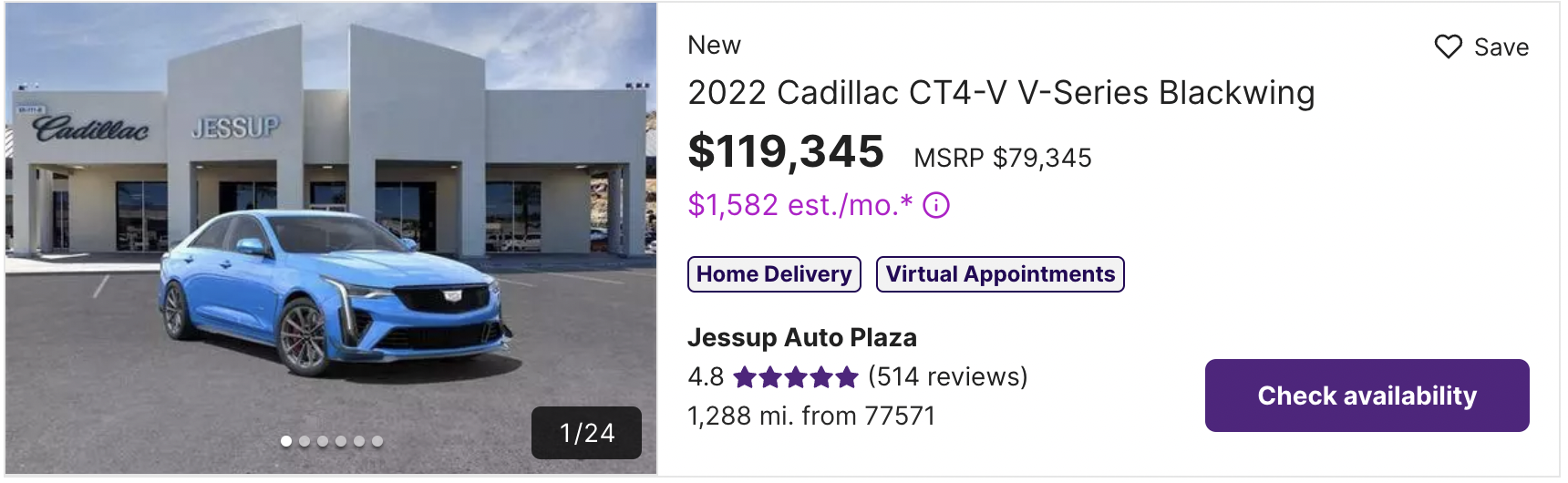
Task: Open the 2022 Cadillac CT4-V listing title
Action: tap(1000, 93)
